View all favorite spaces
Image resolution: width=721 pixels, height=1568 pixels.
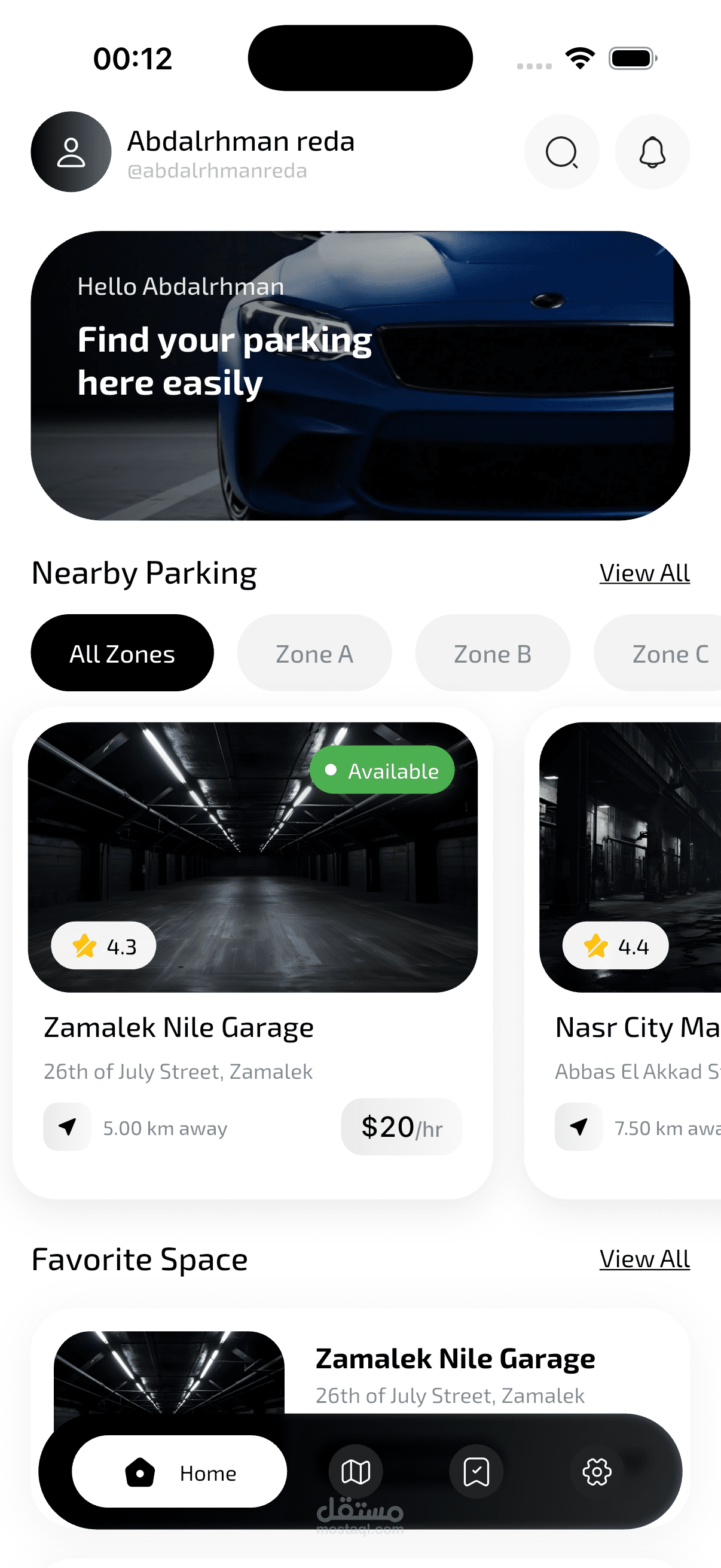pos(644,1259)
